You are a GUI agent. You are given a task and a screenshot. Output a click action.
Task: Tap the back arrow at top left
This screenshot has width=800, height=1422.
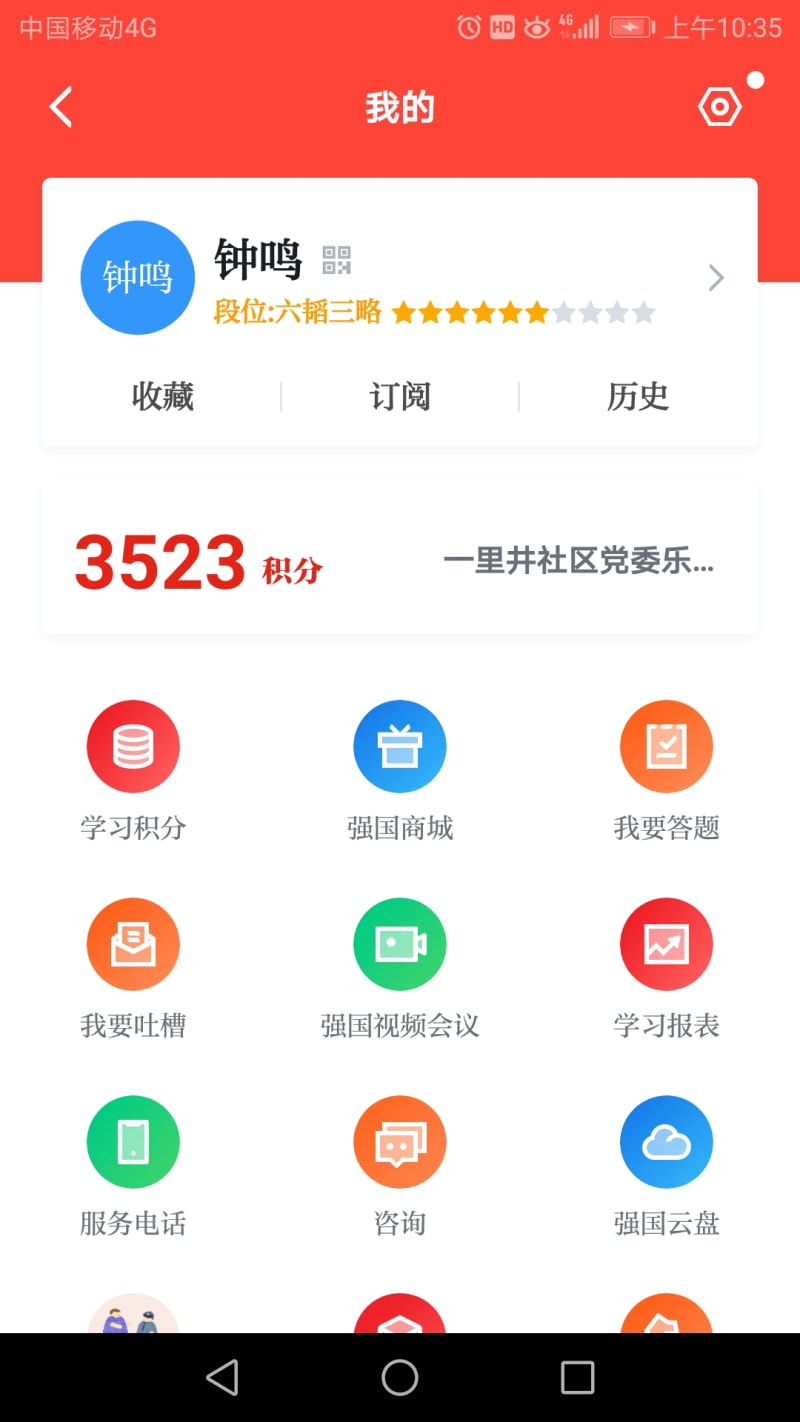point(60,106)
